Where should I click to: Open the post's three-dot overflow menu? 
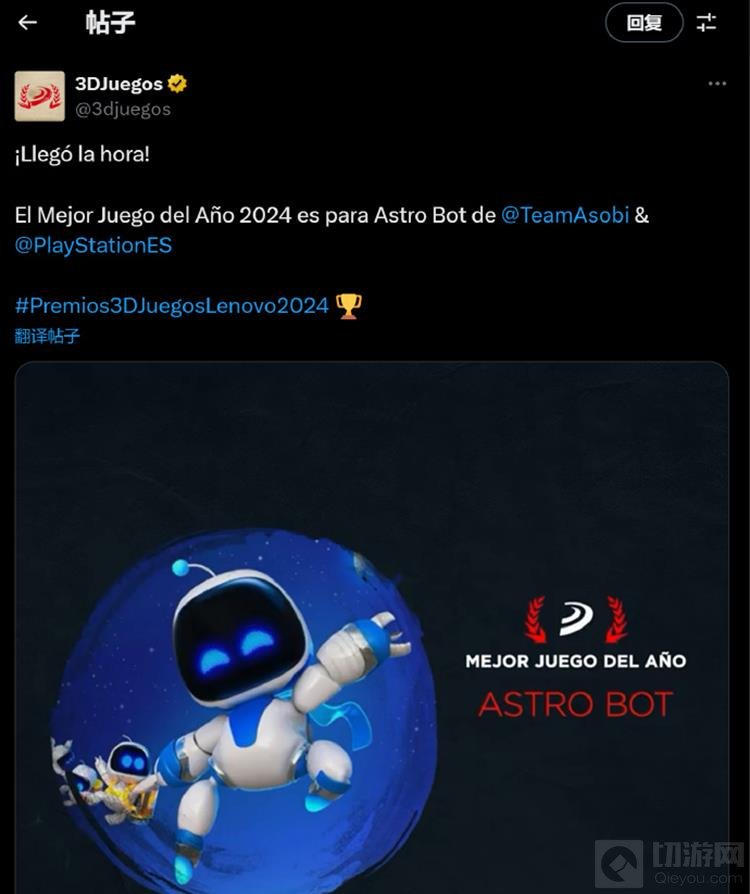[x=717, y=84]
